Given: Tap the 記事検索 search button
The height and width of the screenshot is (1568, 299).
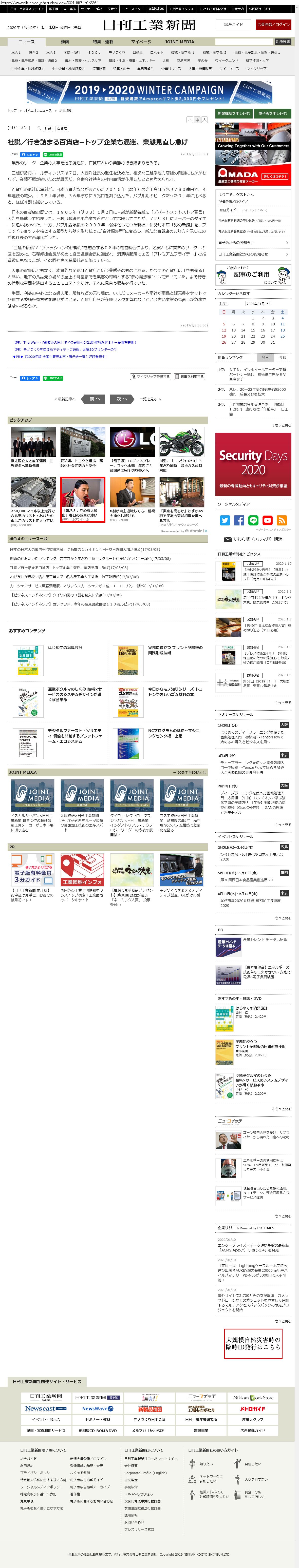Looking at the screenshot, I should pyautogui.click(x=283, y=41).
